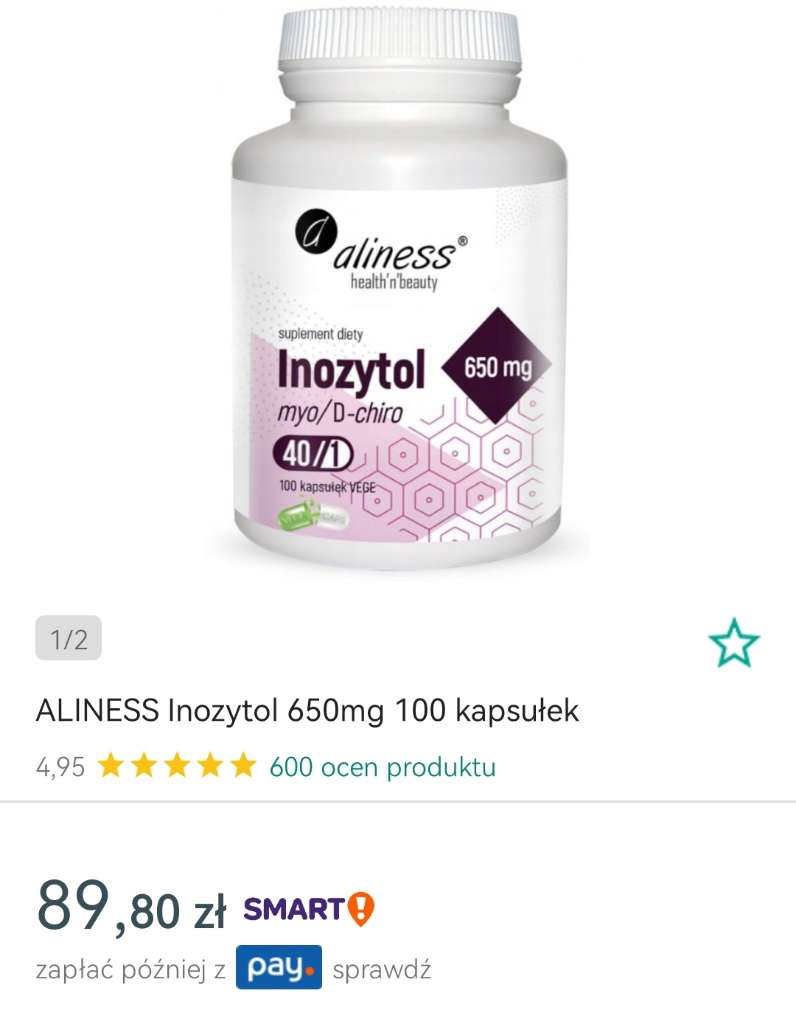
Task: Open the Inozytol product image gallery
Action: click(x=398, y=290)
